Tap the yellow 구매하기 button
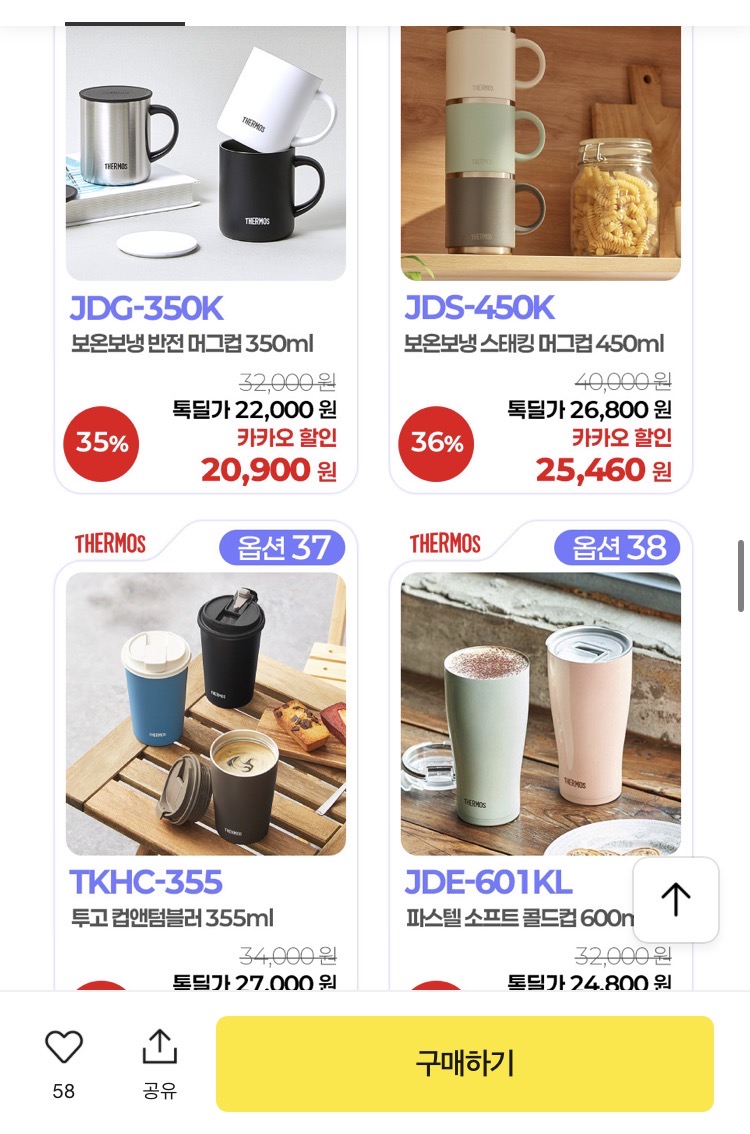The width and height of the screenshot is (750, 1134). pyautogui.click(x=465, y=1063)
